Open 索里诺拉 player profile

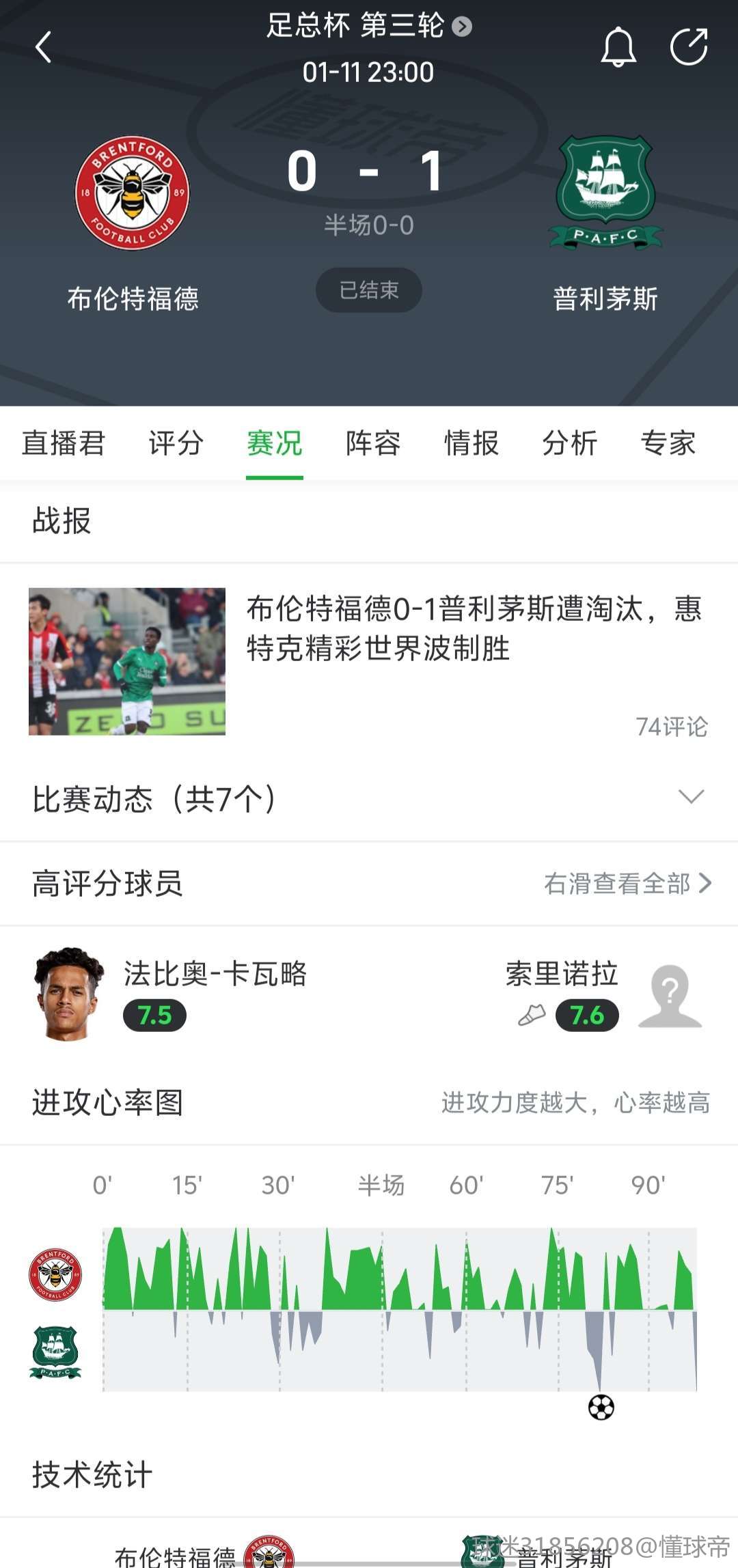[x=601, y=994]
